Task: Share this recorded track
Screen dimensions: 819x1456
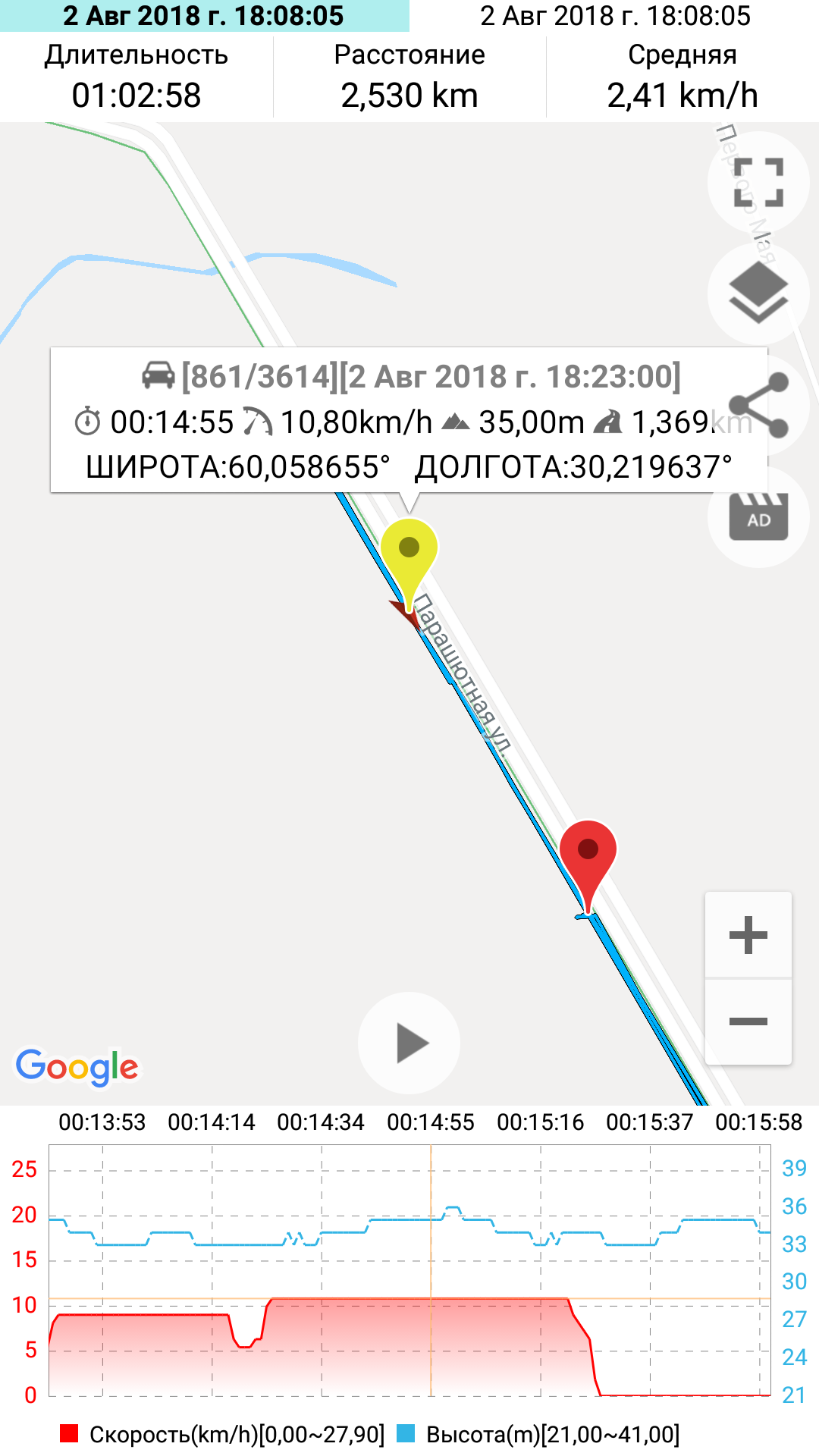Action: [758, 405]
